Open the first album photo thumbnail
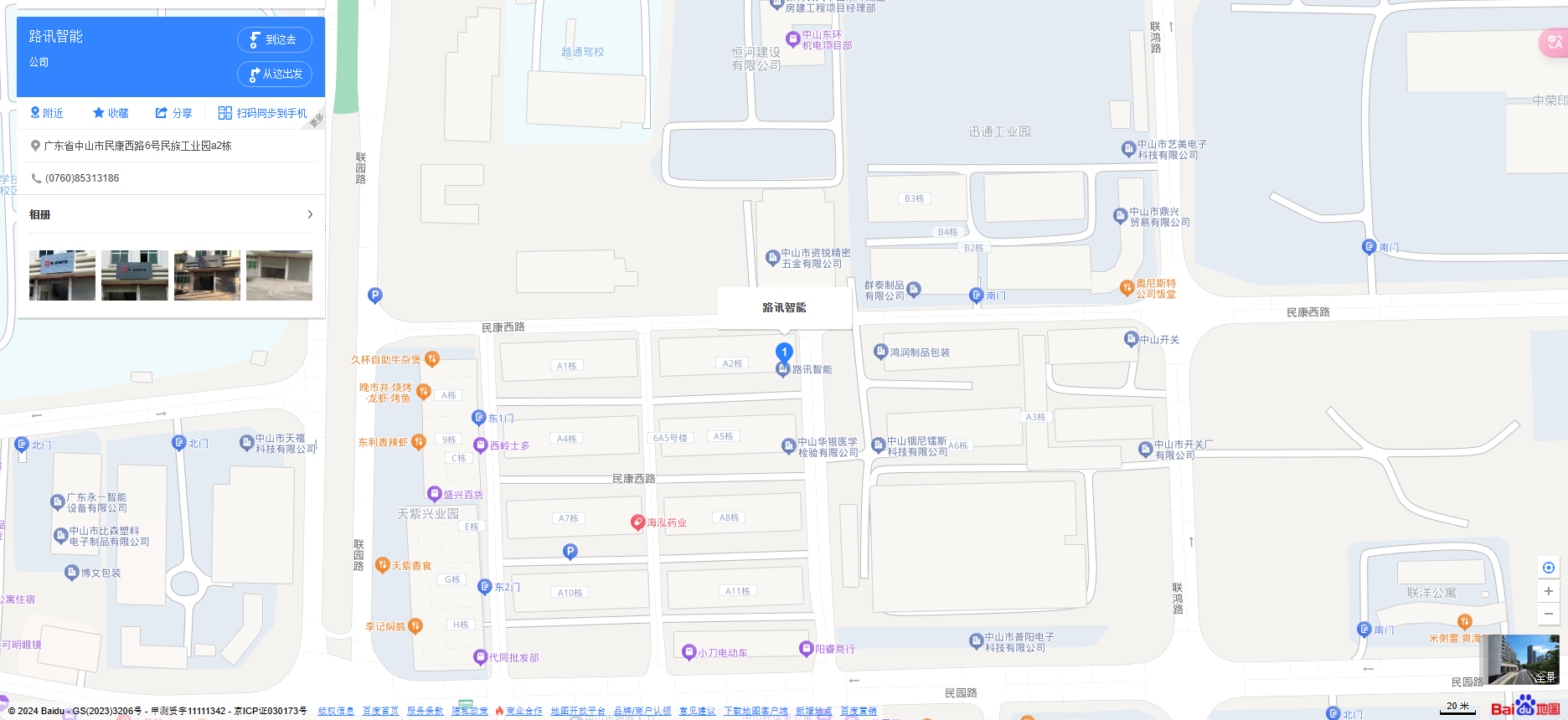 62,275
